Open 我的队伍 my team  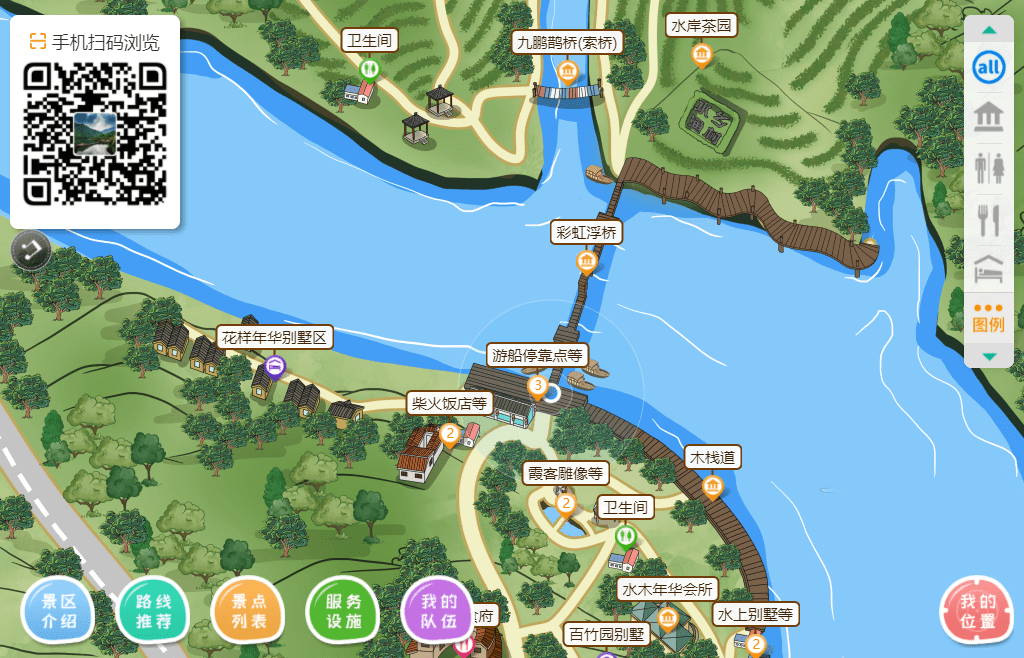pyautogui.click(x=438, y=611)
